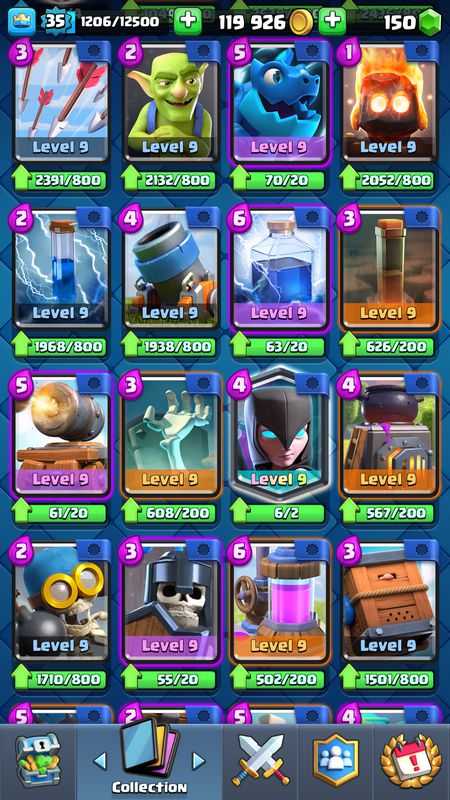Screen dimensions: 450x800
Task: Select the Goblins card
Action: click(170, 101)
